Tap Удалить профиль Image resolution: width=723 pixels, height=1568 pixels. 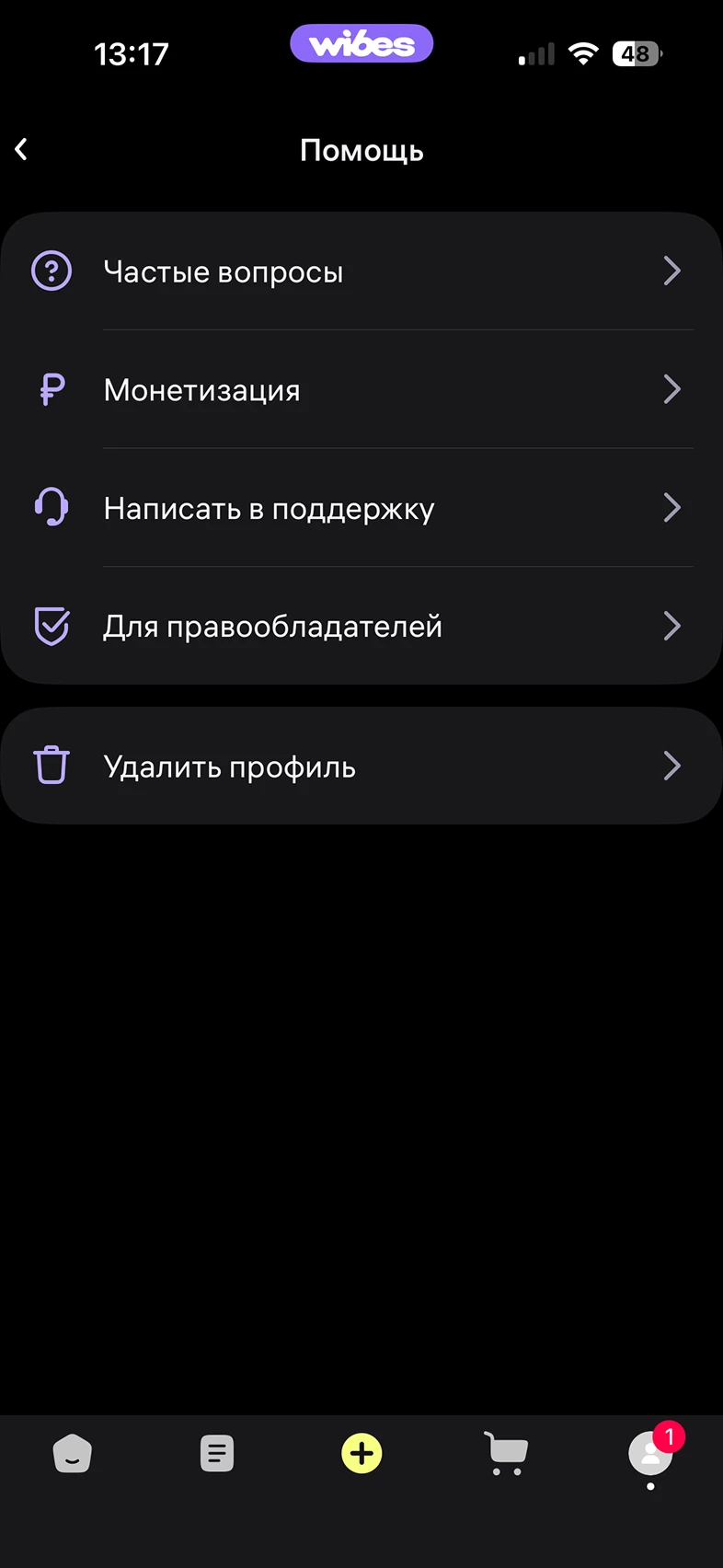point(361,766)
